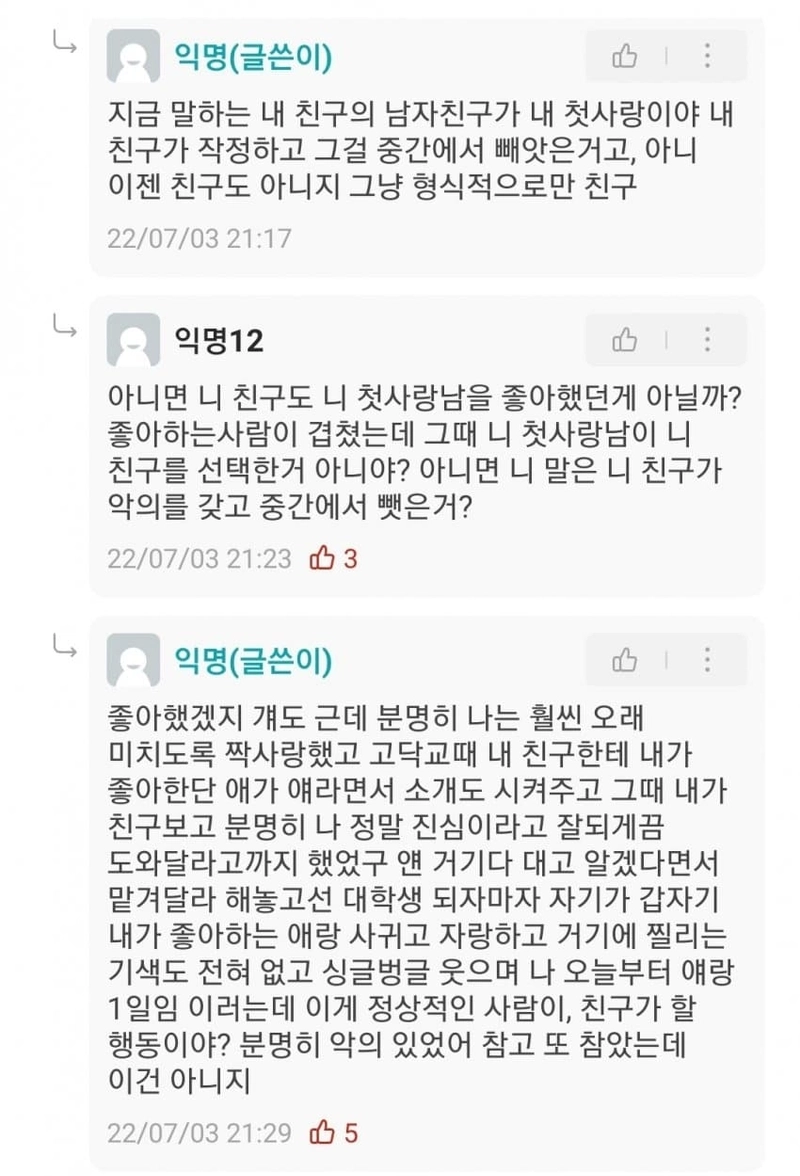Like the author's reply posted at 21:29
The width and height of the screenshot is (800, 1176).
tap(625, 660)
